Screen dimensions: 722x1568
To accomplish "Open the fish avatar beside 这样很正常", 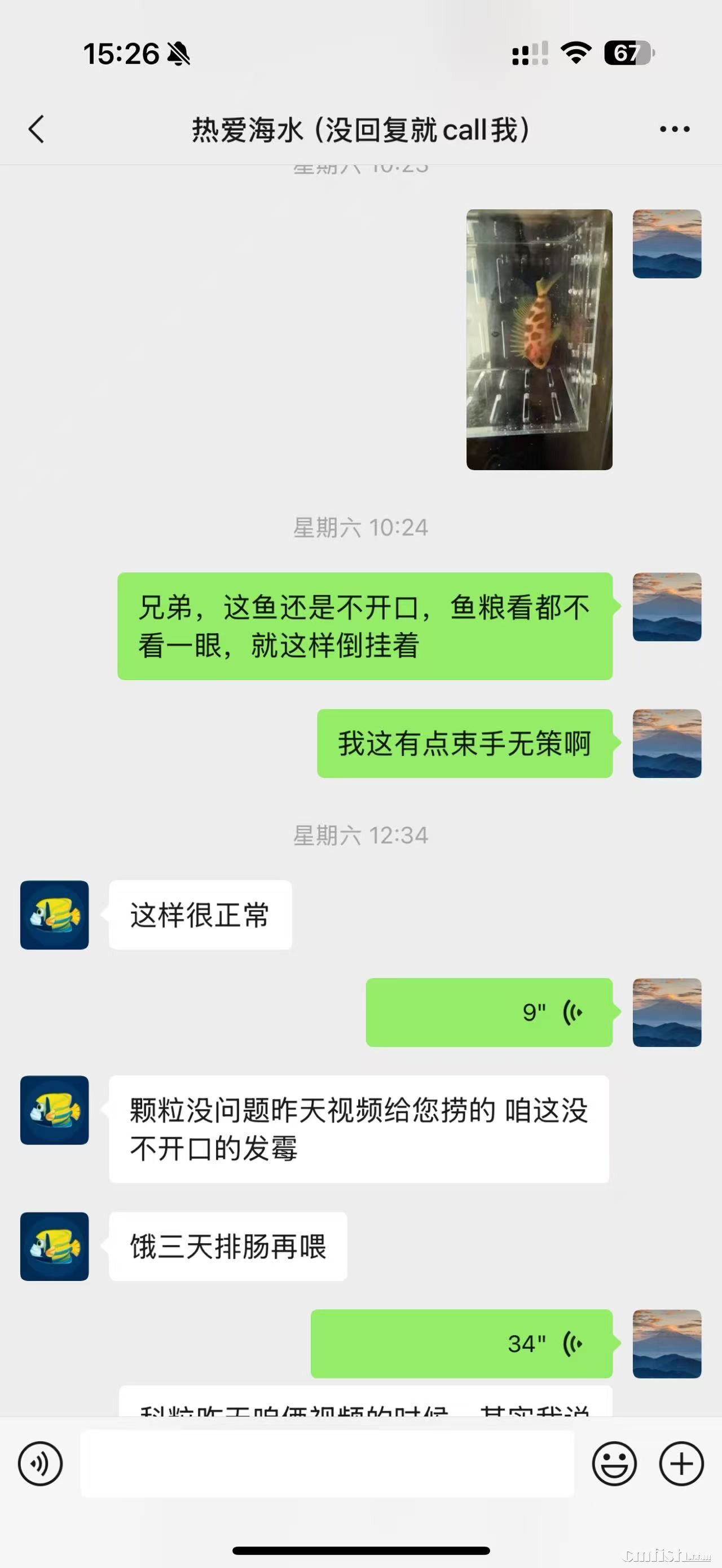I will 54,915.
